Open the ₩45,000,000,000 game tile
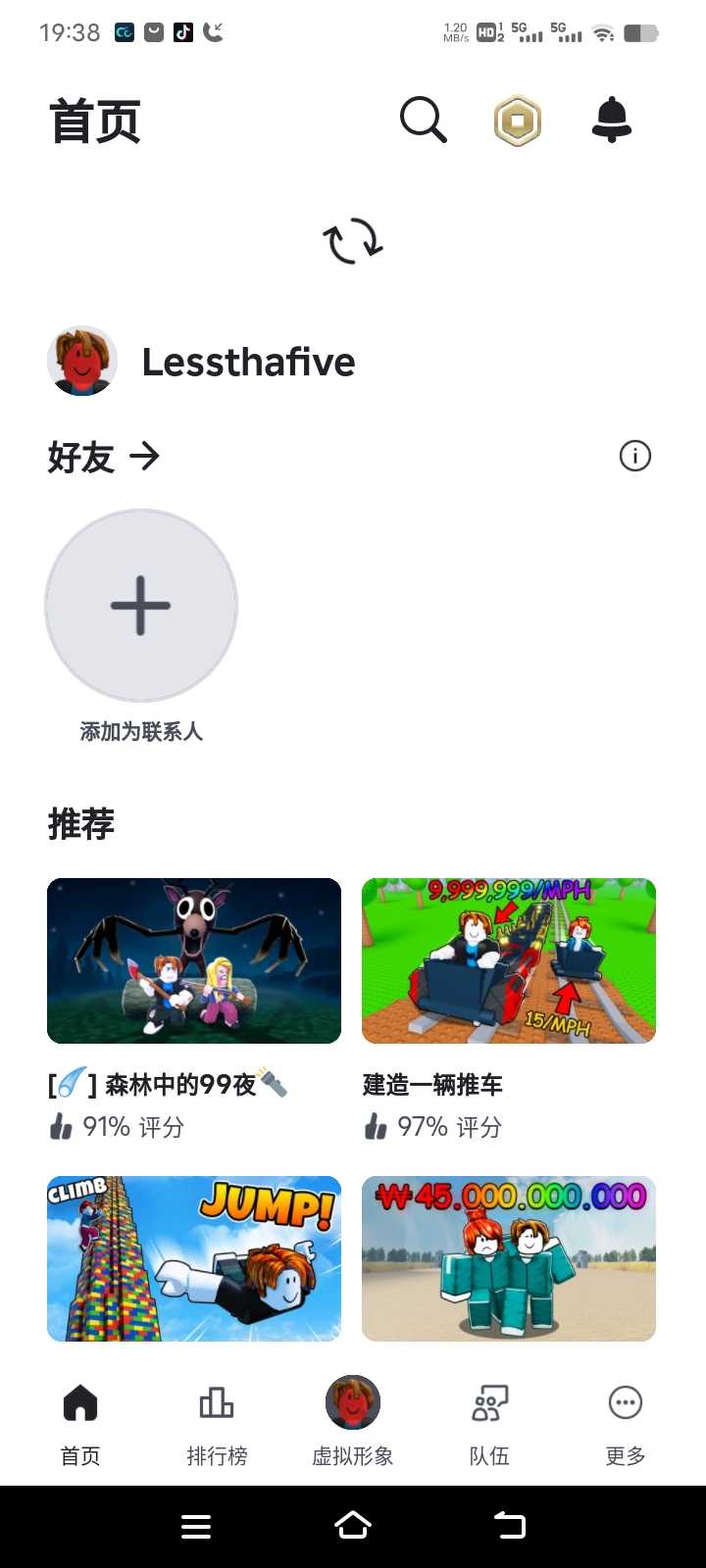Viewport: 706px width, 1568px height. [x=509, y=1258]
